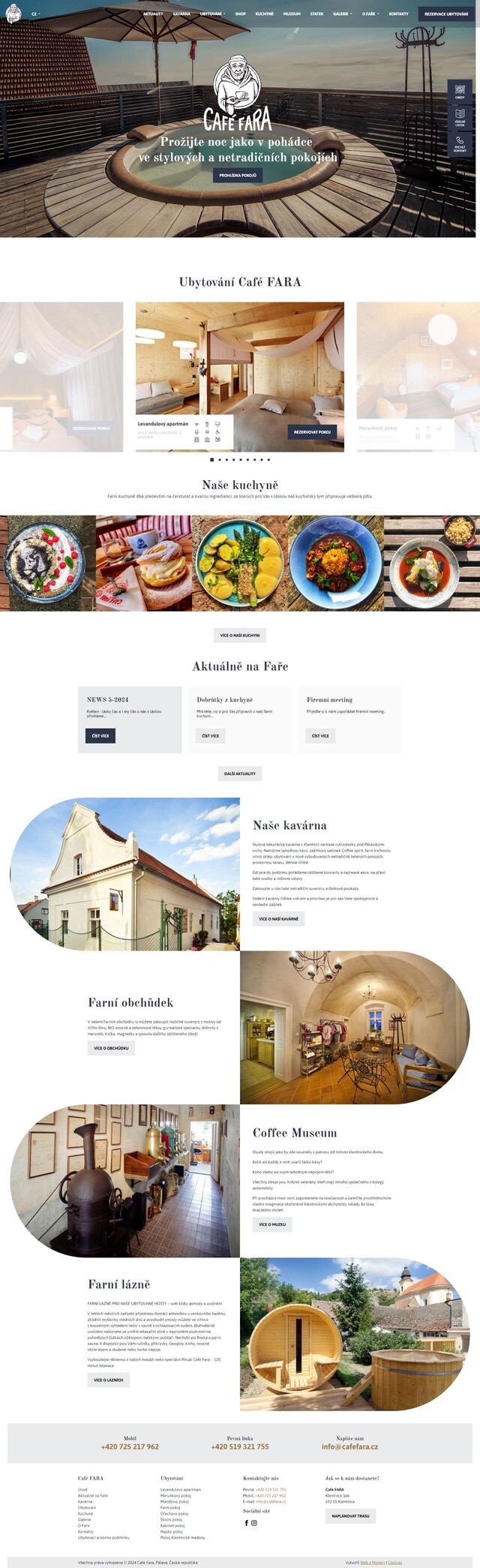Reserve the Levandulový apartmán room
Viewport: 480px width, 1568px height.
click(312, 432)
